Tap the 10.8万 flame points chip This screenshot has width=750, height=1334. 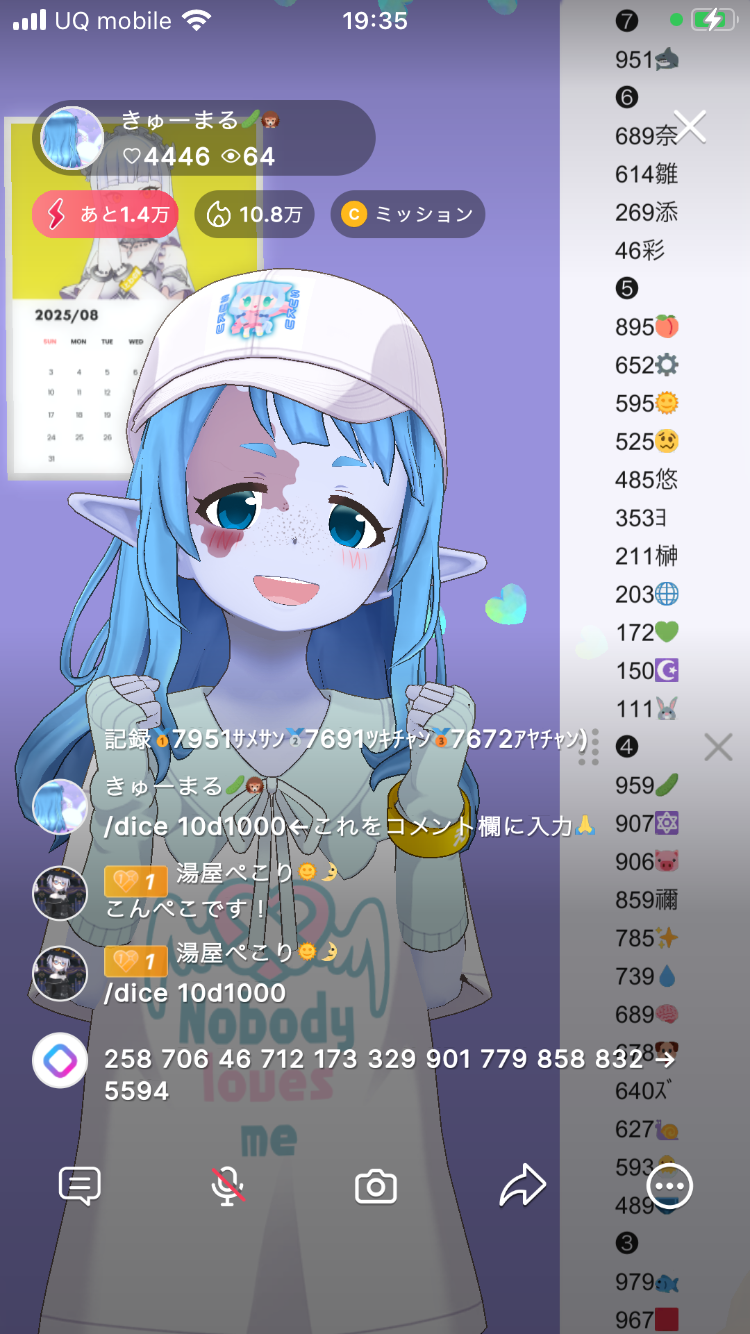point(254,214)
